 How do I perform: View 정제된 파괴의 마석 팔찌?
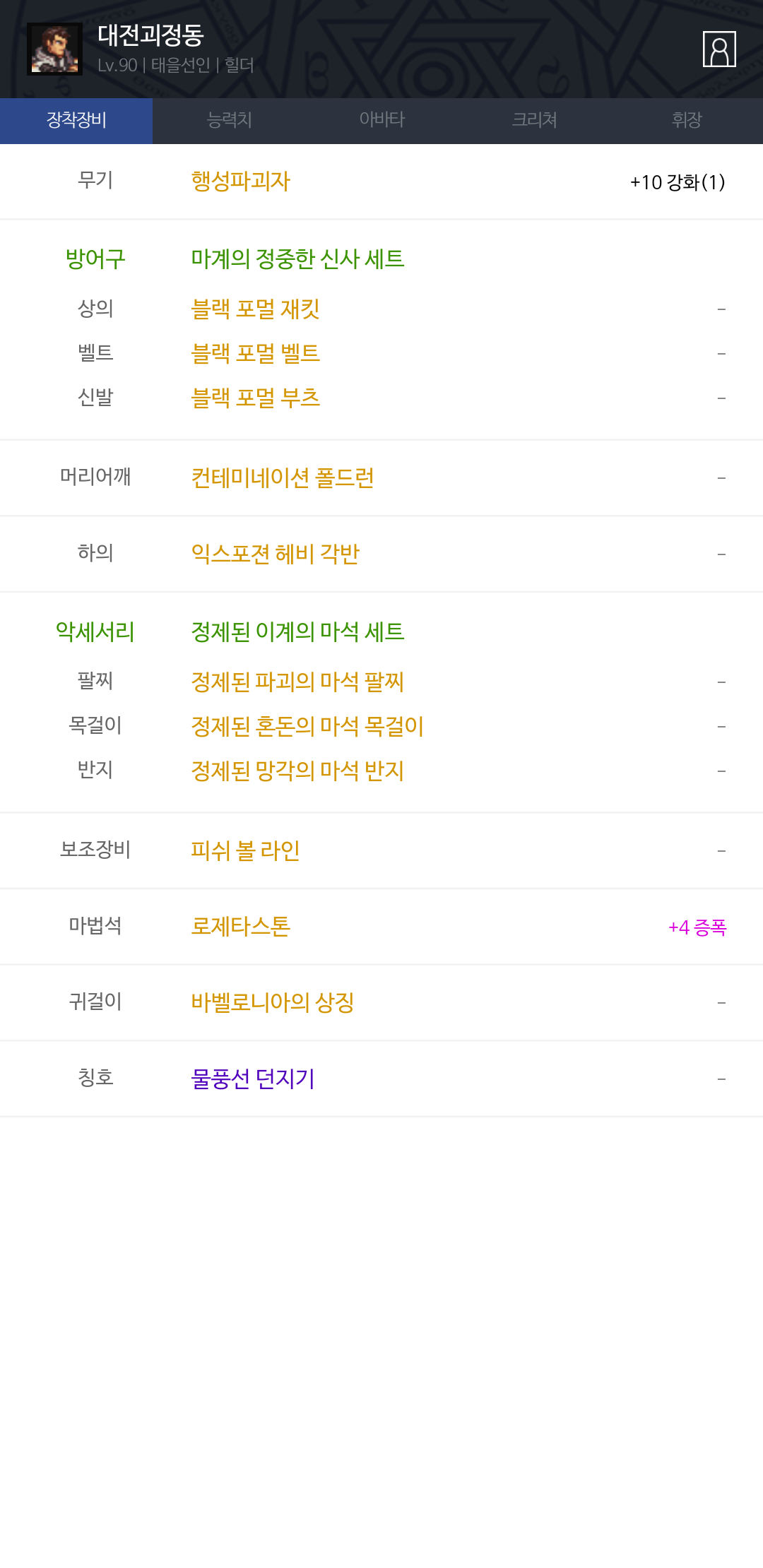[x=297, y=682]
